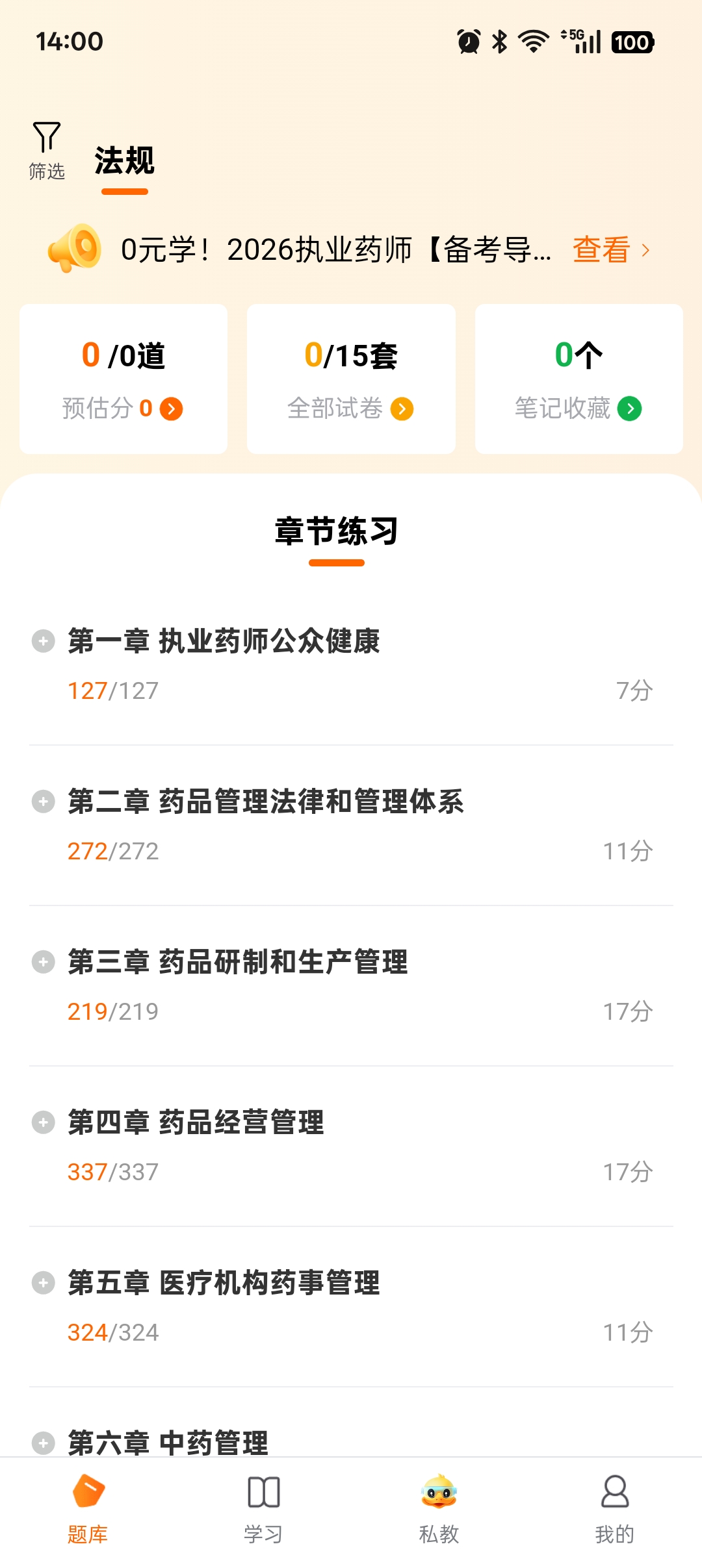Expand 第六章 中药管理
The width and height of the screenshot is (702, 1568).
click(44, 1442)
